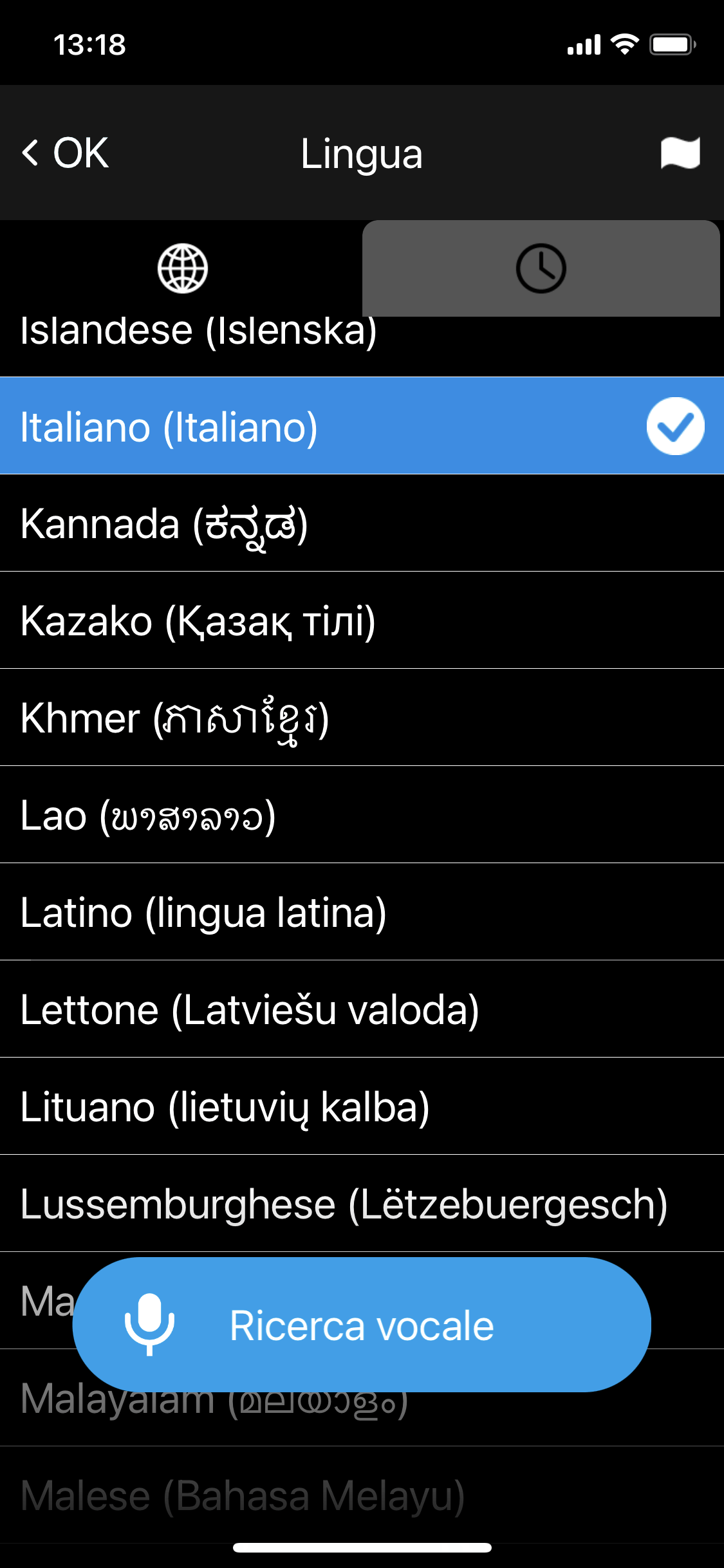
Task: Tap the clock icon for recent languages
Action: (x=541, y=268)
